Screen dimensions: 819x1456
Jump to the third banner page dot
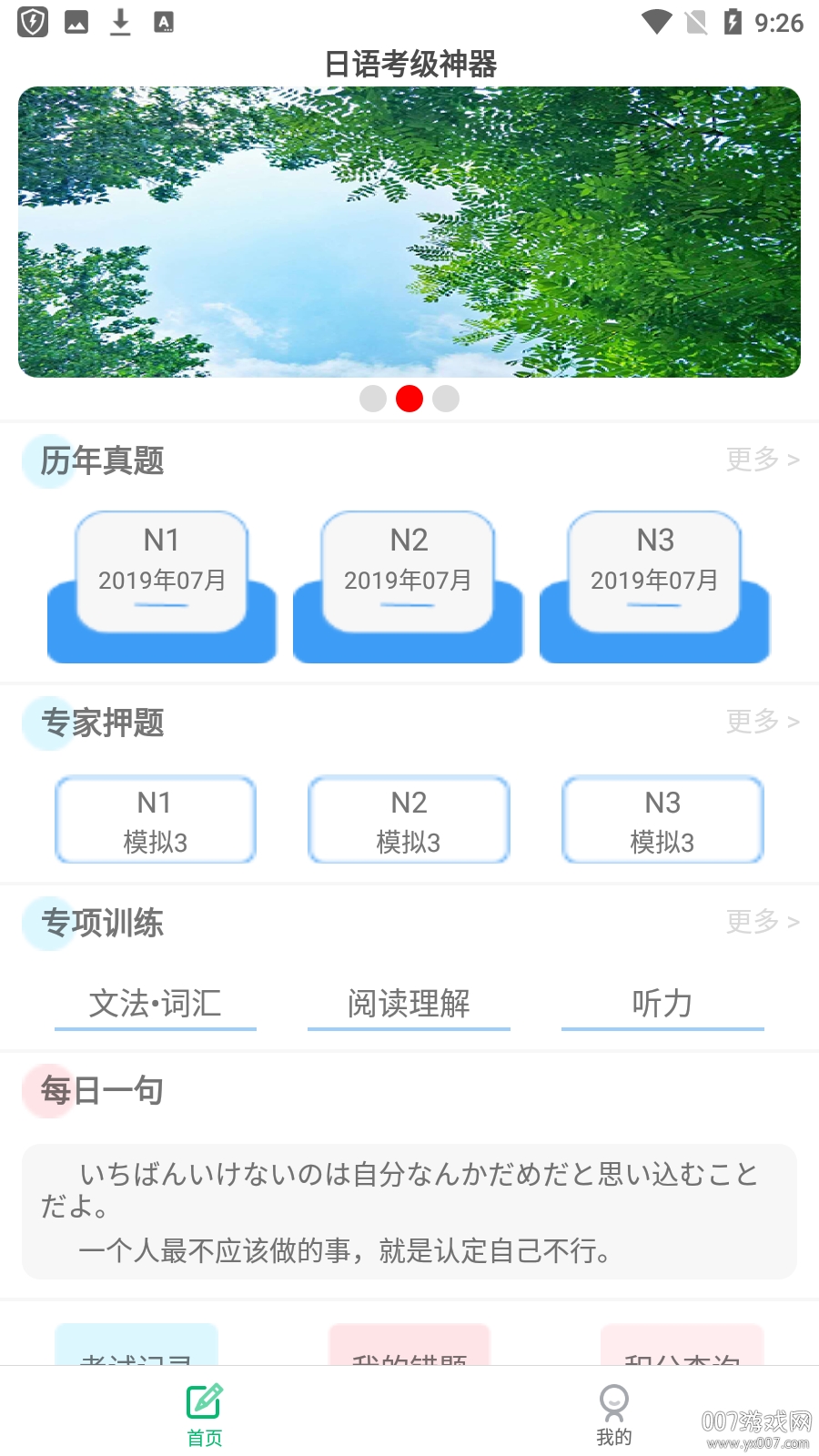[x=446, y=399]
